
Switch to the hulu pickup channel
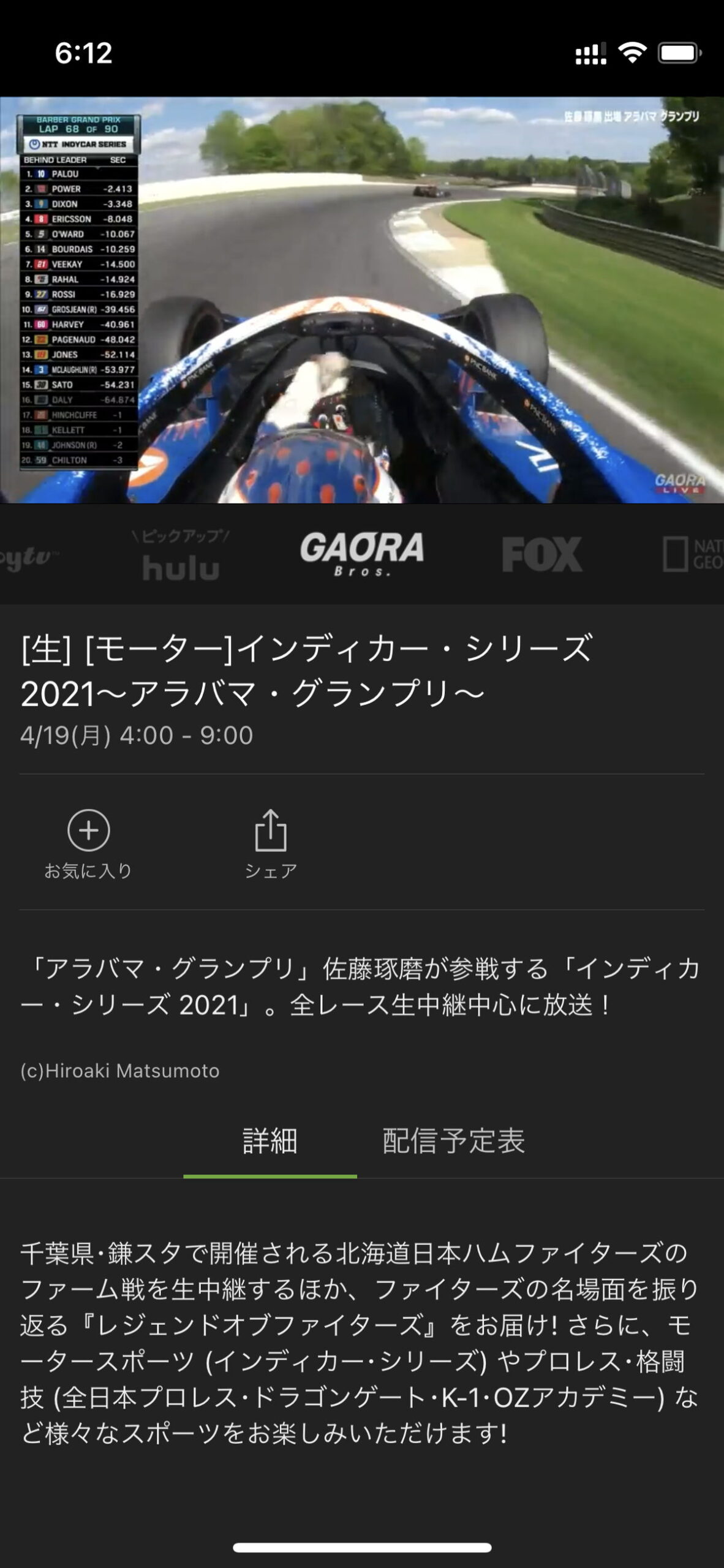point(180,555)
